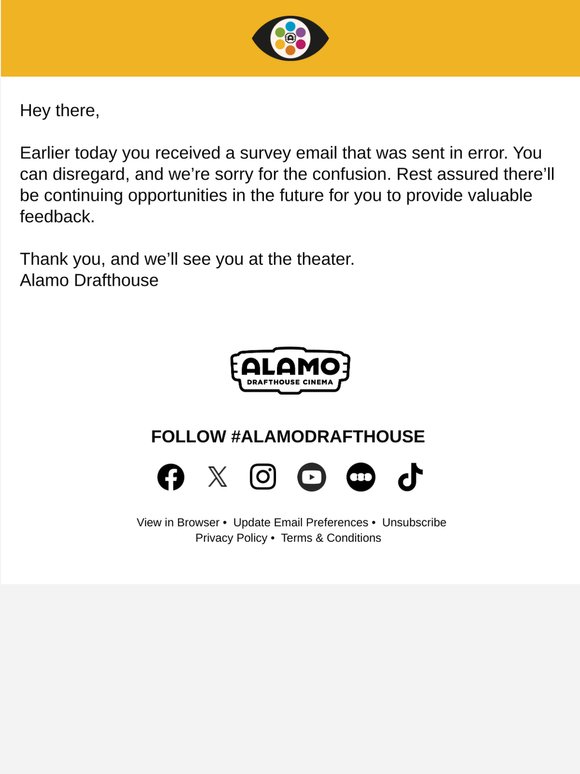Visit the Instagram icon link
The image size is (580, 774).
[263, 477]
